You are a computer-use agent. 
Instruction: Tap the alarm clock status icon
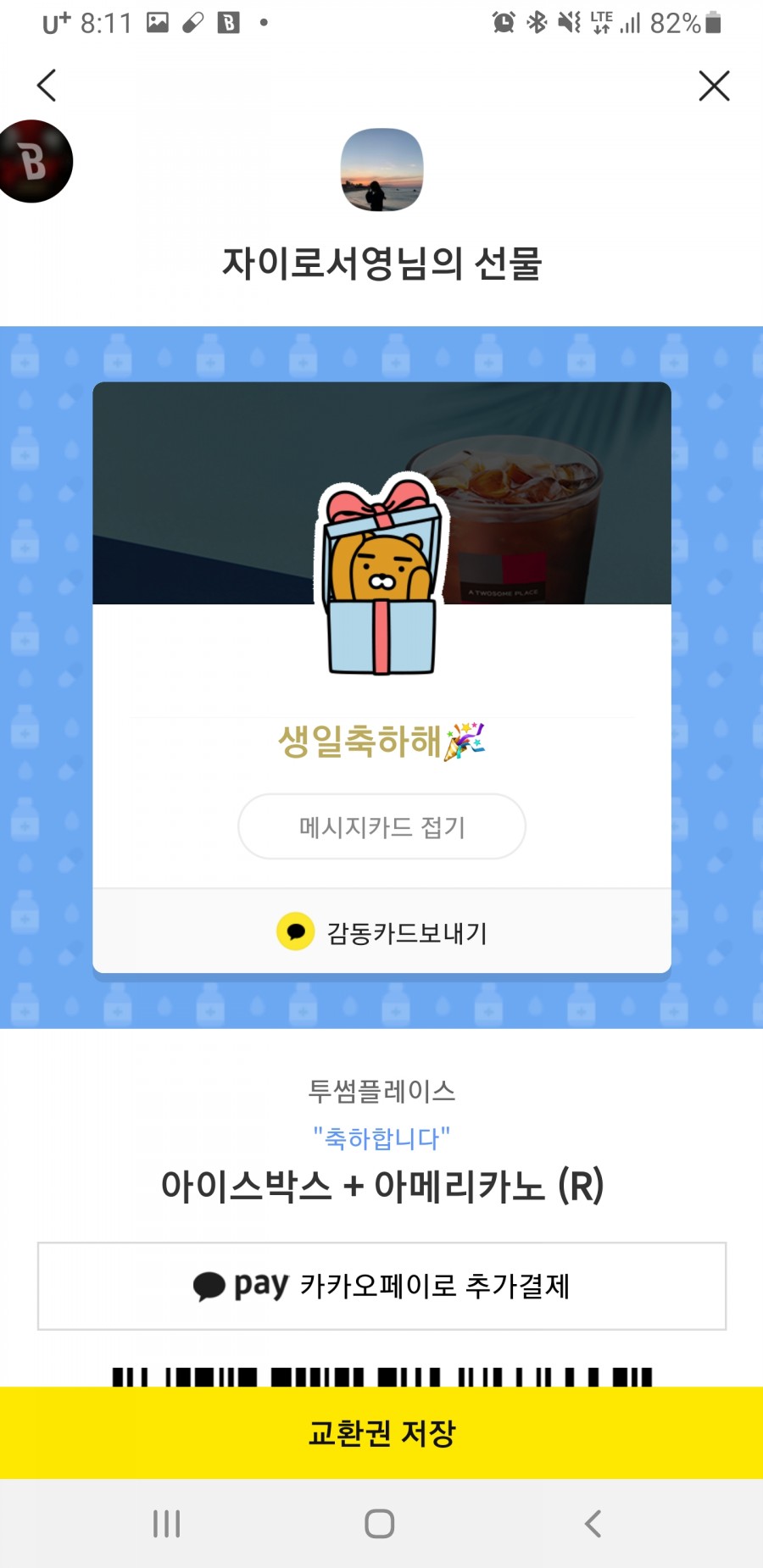tap(502, 23)
